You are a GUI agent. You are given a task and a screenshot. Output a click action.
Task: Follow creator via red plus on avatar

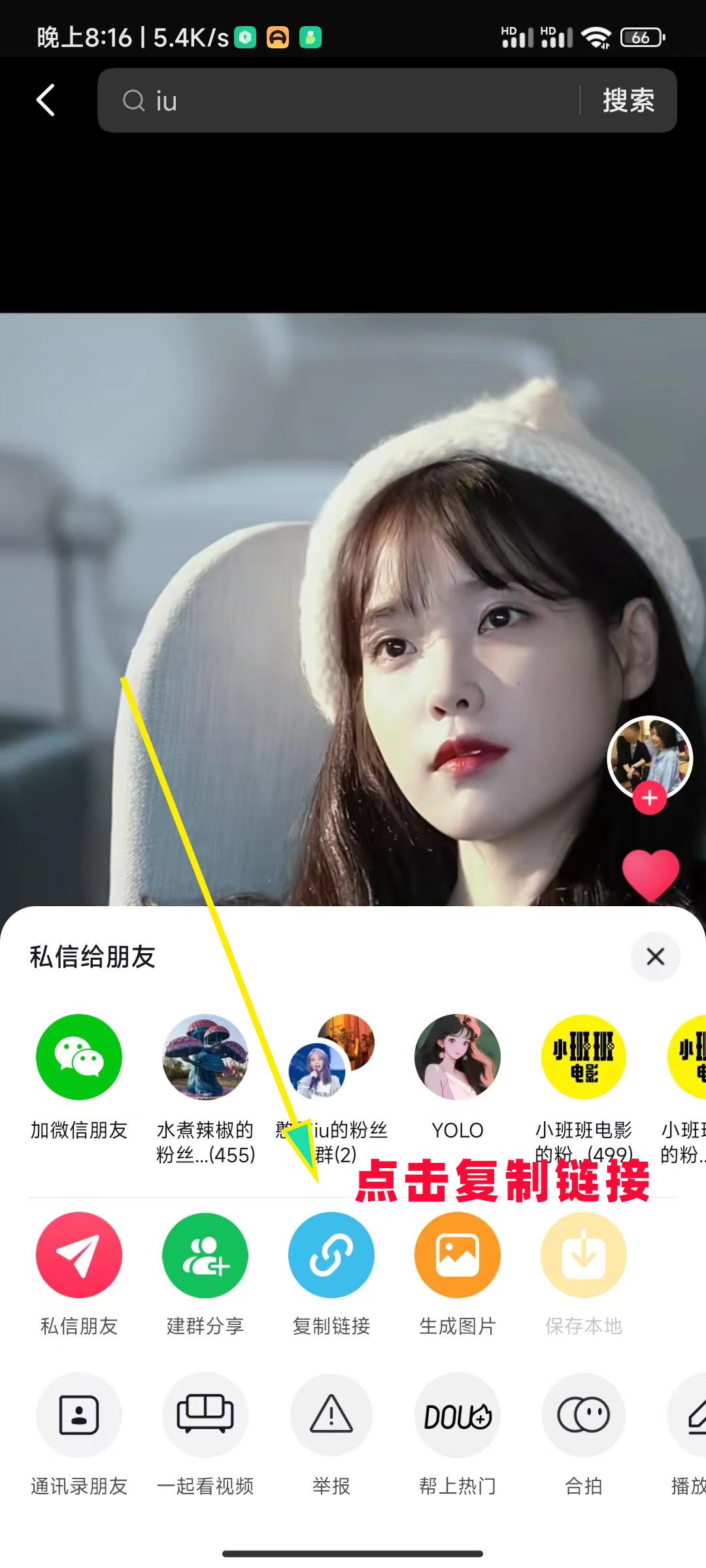click(x=649, y=798)
